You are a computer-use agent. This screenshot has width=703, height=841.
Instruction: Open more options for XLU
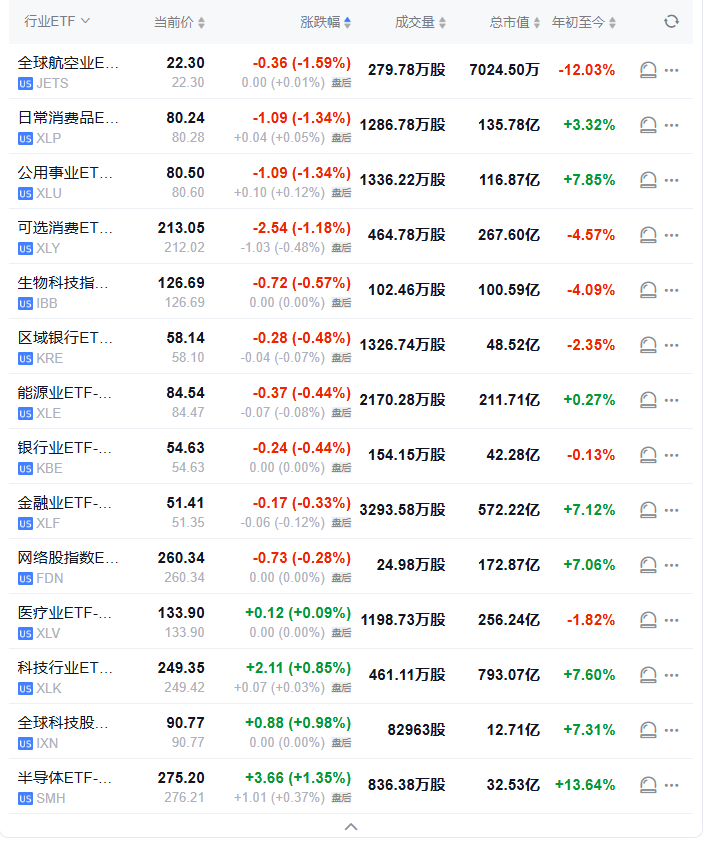coord(672,180)
